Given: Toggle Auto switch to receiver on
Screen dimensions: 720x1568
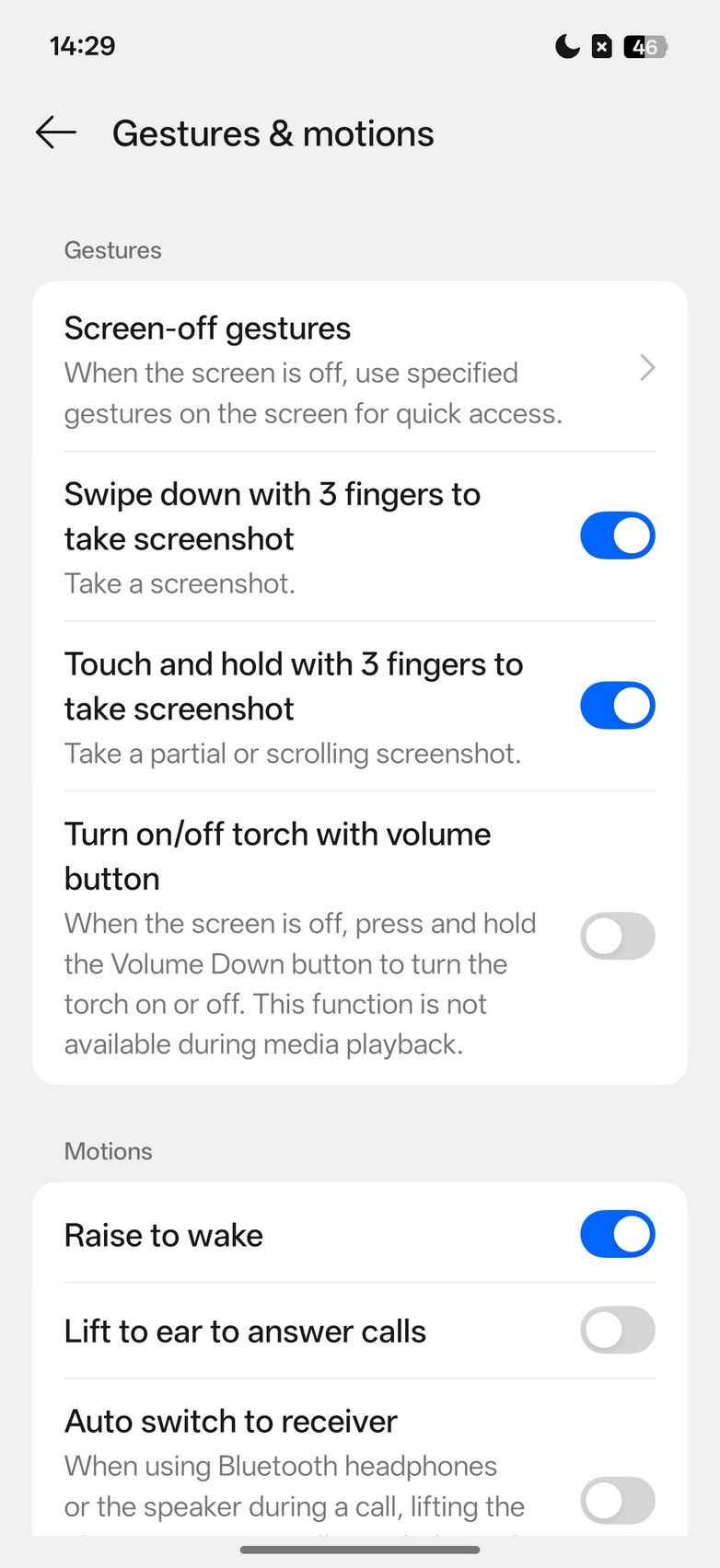Looking at the screenshot, I should click(617, 1500).
